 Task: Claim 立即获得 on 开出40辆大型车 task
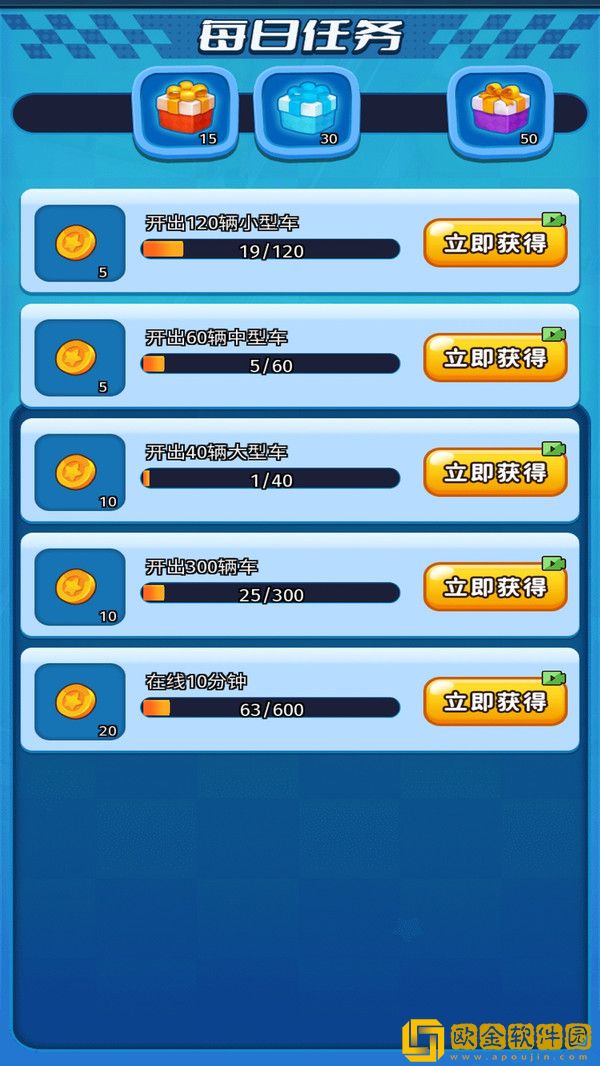pos(495,472)
